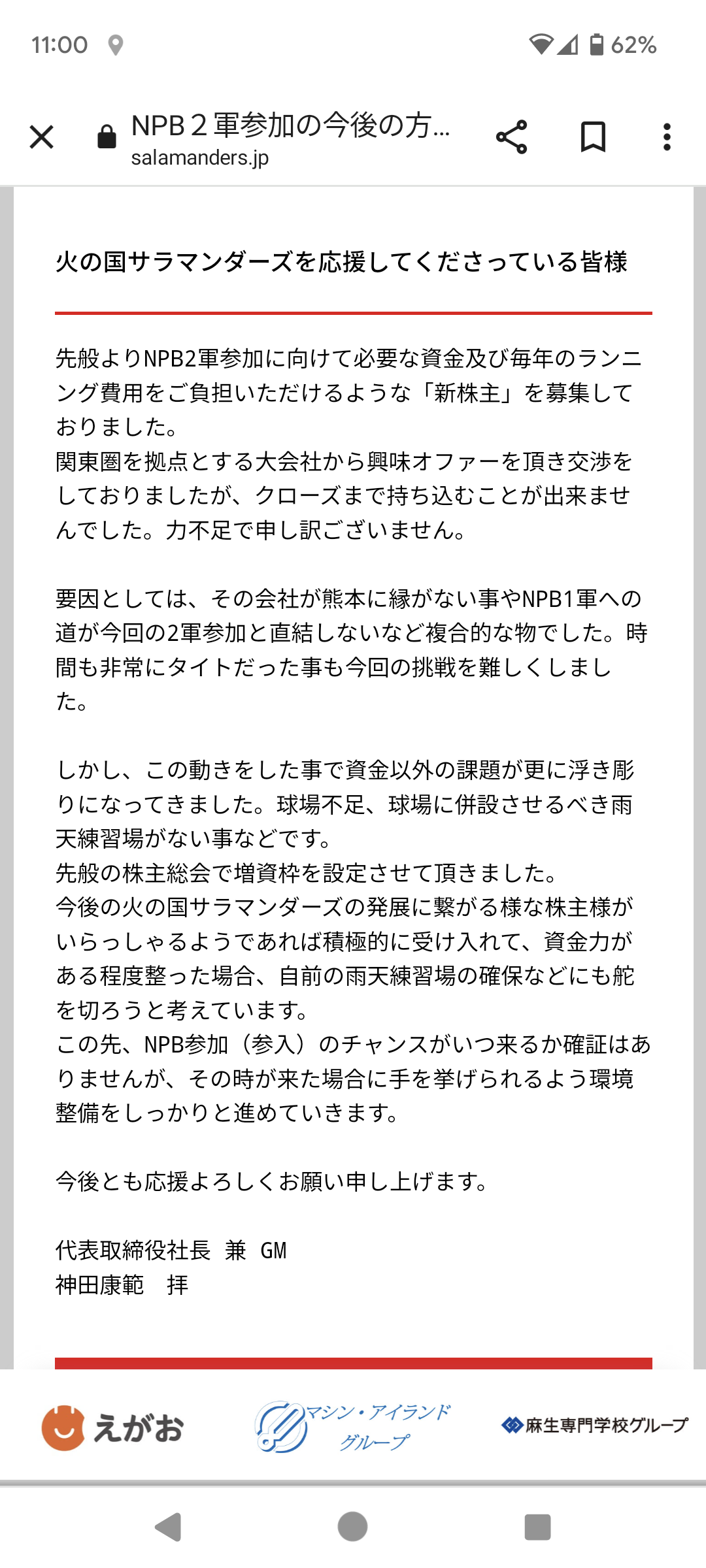Go to the home screen
706x1568 pixels.
(352, 1527)
